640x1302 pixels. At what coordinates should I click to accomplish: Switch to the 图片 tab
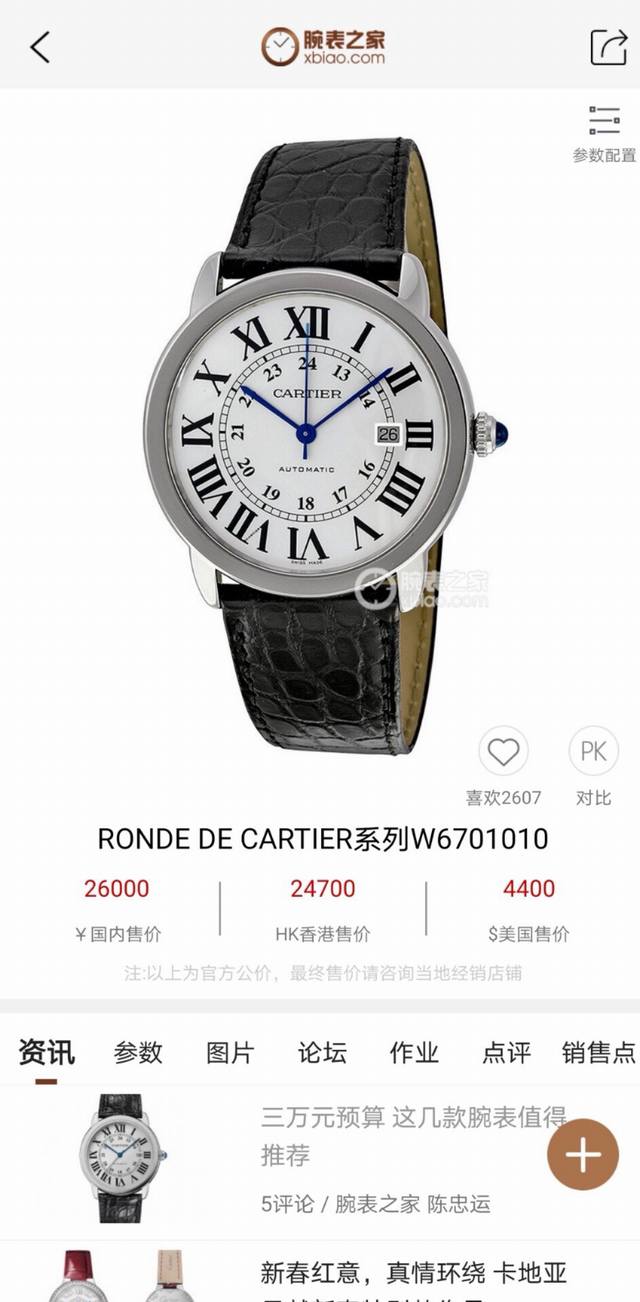click(x=230, y=1052)
